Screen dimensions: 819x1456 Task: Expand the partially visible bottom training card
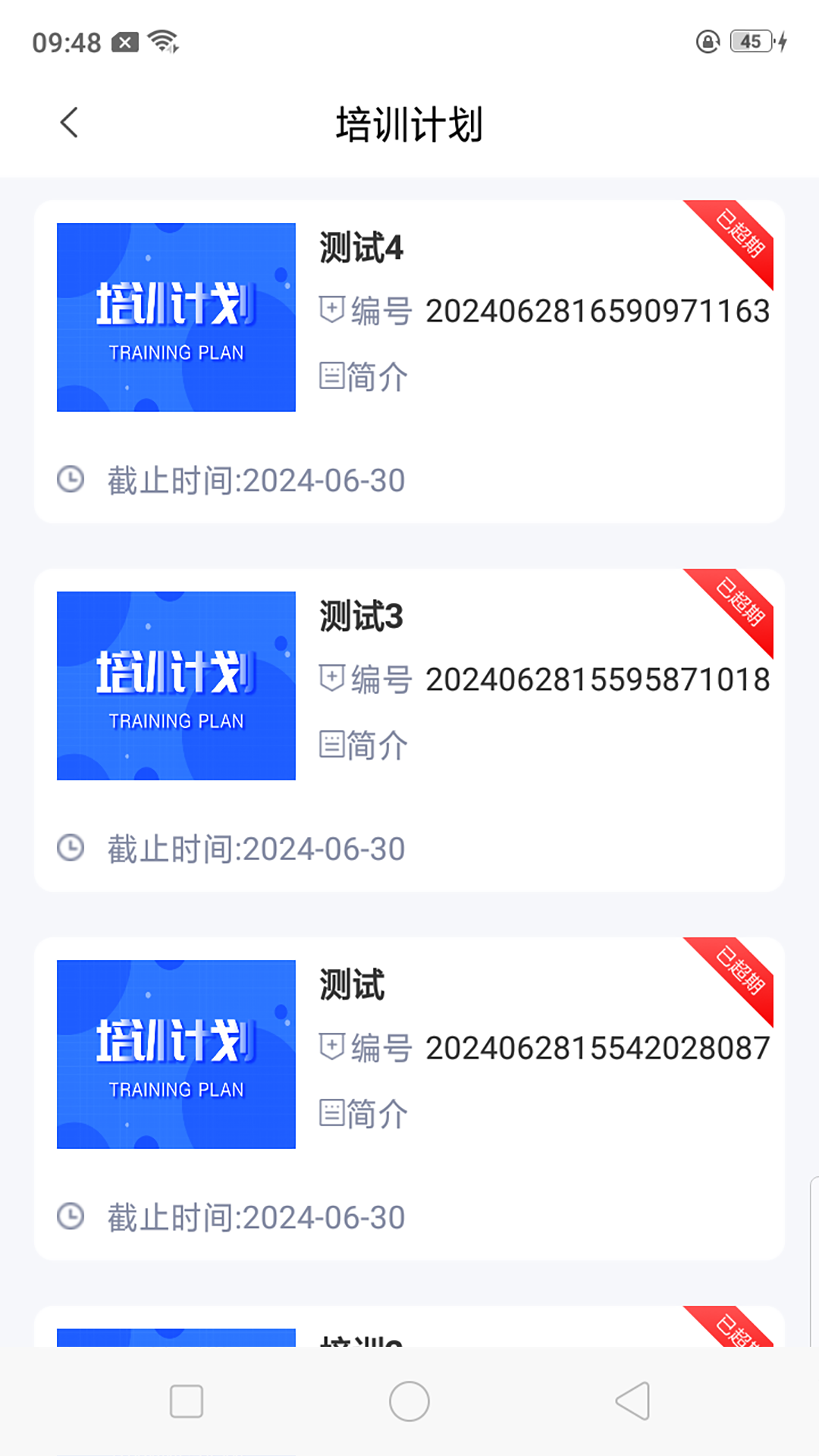pos(409,1335)
